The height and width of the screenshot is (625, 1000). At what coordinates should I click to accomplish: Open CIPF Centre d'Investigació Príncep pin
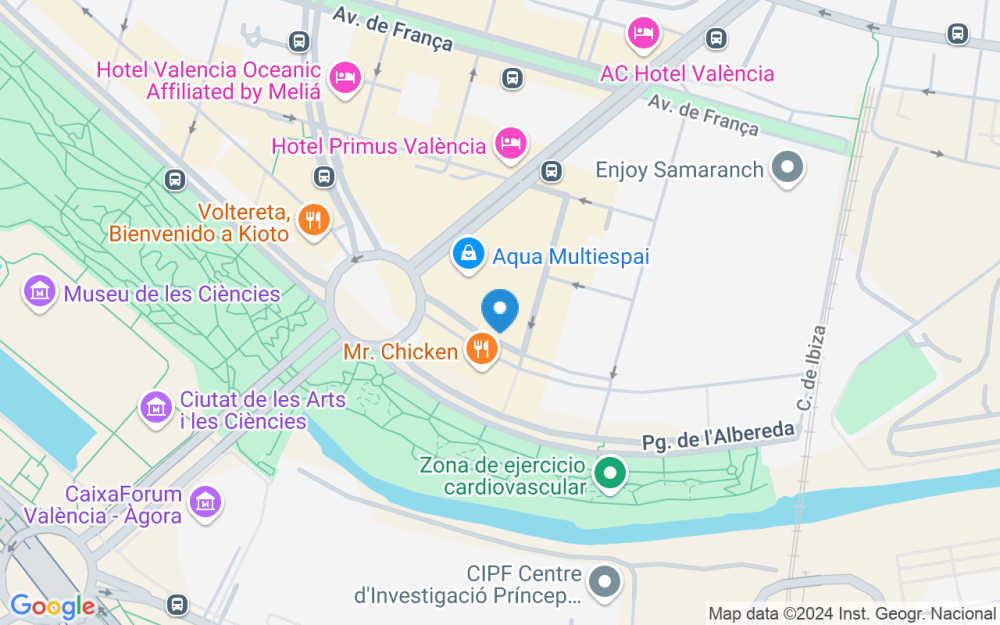click(x=605, y=583)
